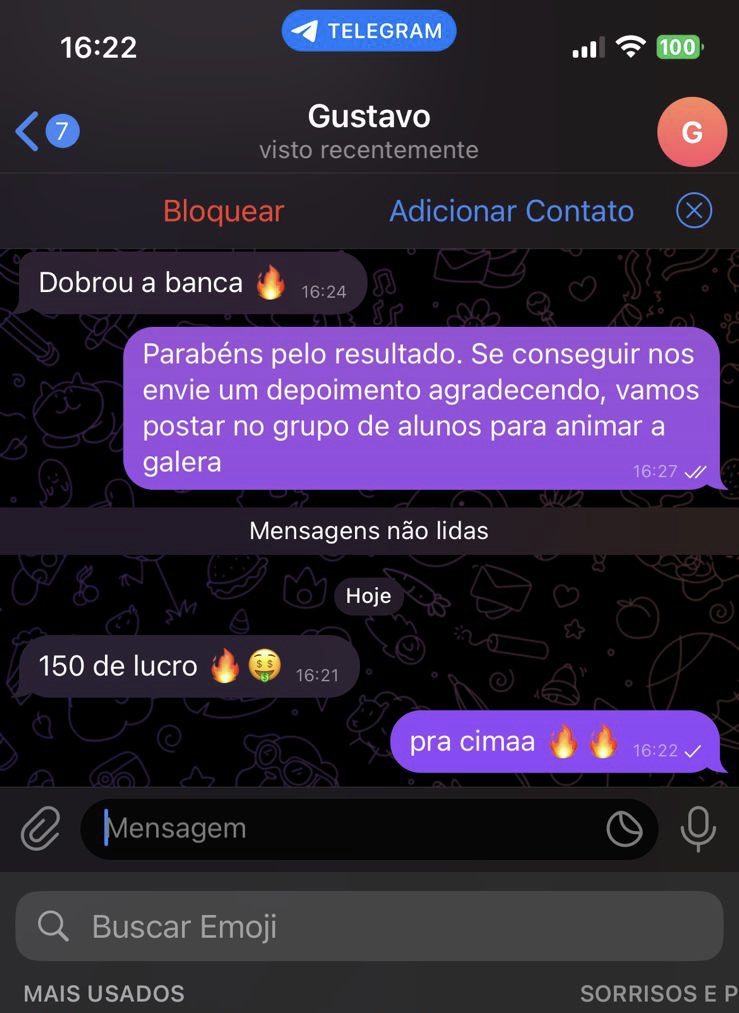Screen dimensions: 739x1013
Task: Tap Bloquear to block this user
Action: (x=223, y=211)
